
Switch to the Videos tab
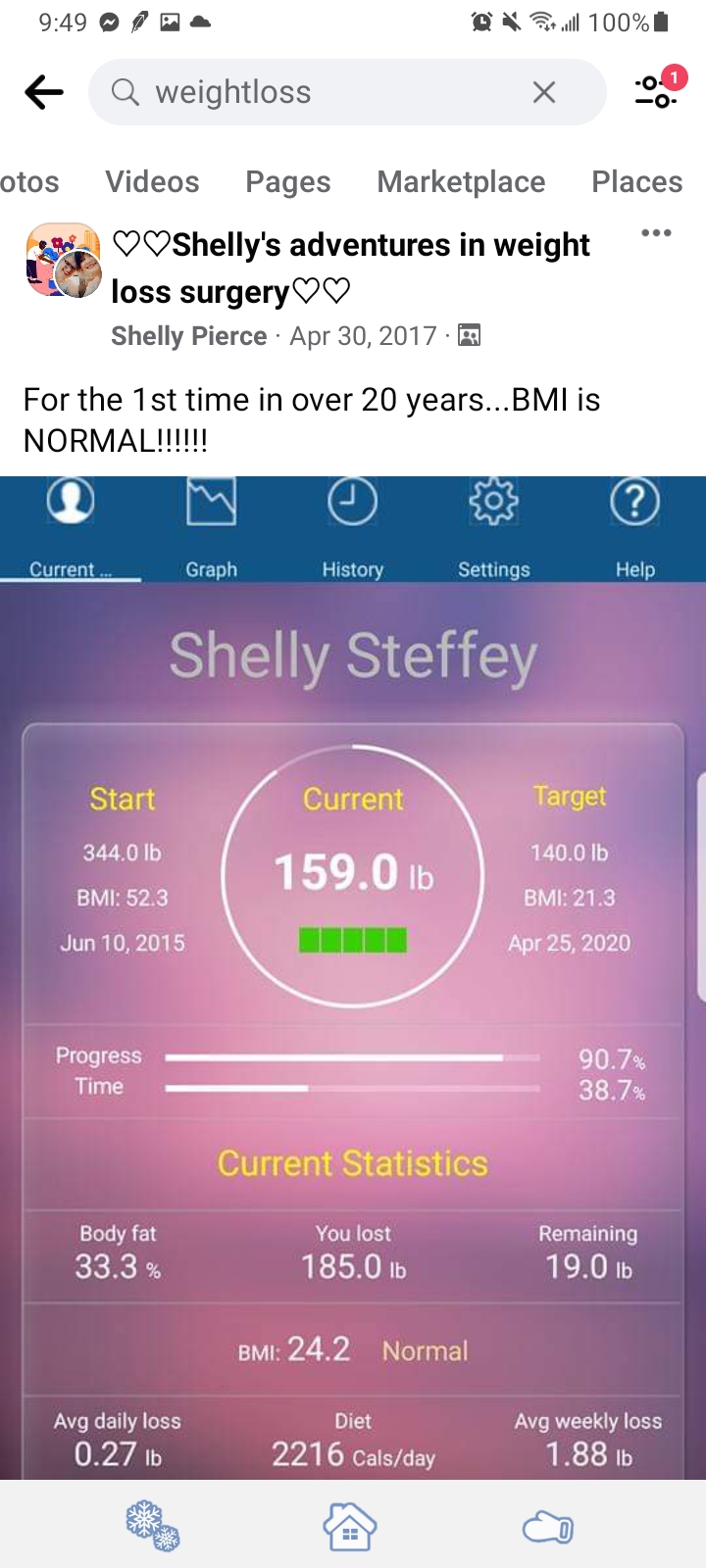tap(152, 181)
